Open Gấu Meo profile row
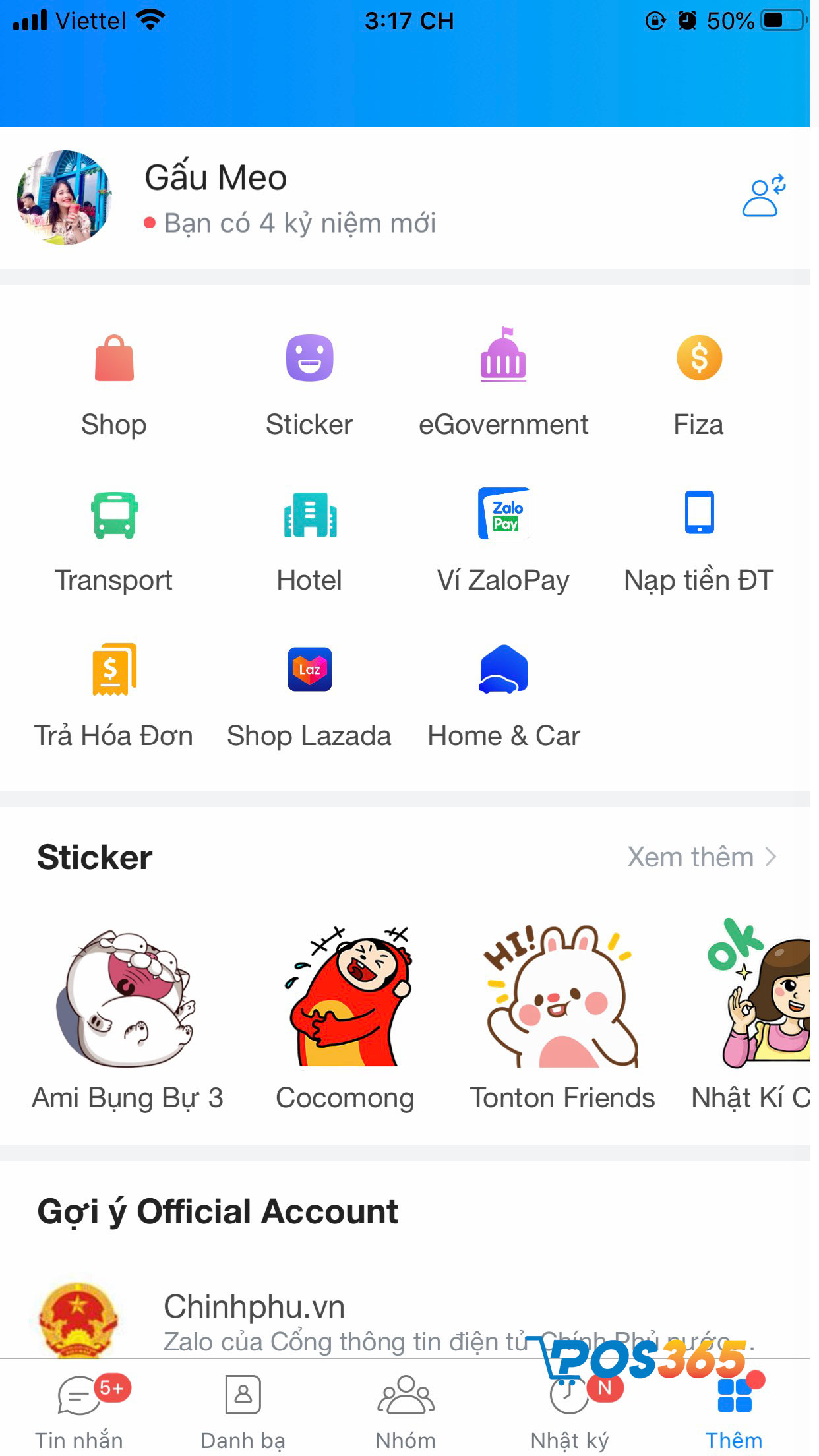This screenshot has height=1456, width=819. coord(290,198)
